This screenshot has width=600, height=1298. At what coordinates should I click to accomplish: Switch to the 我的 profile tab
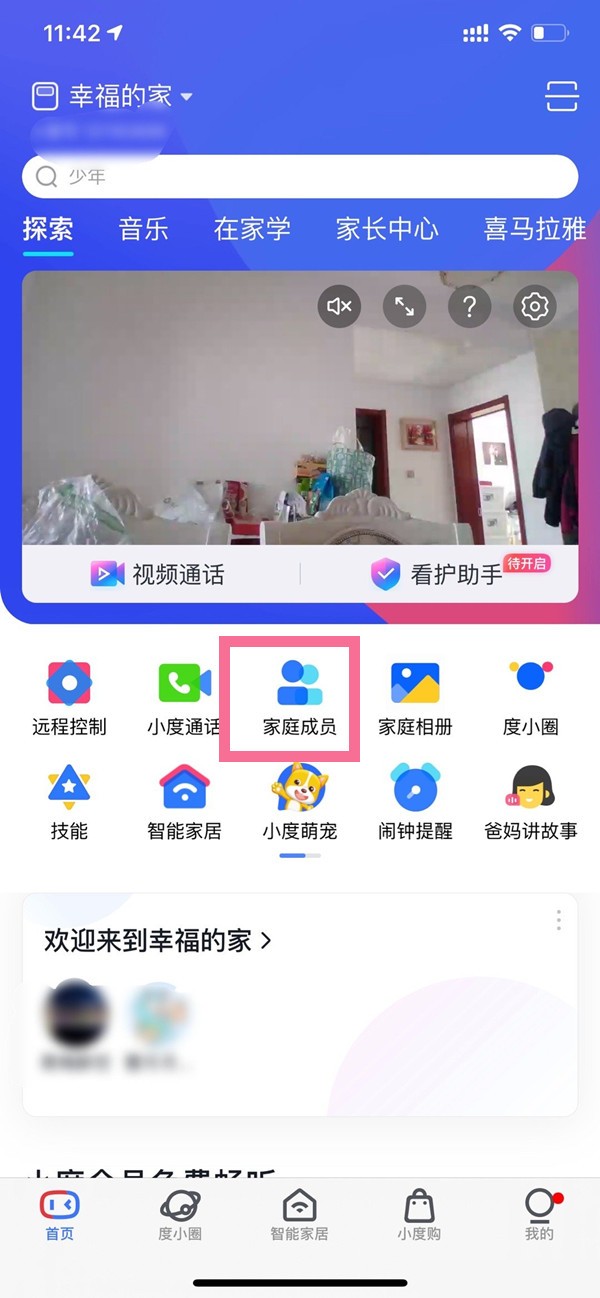tap(539, 1216)
